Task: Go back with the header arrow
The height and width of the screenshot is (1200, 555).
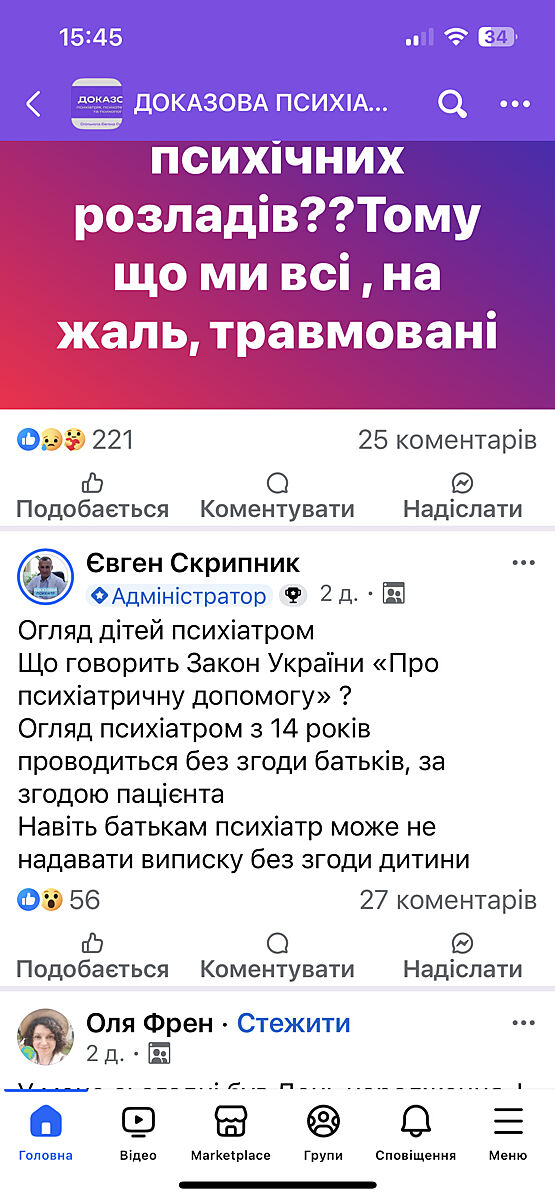Action: coord(33,103)
